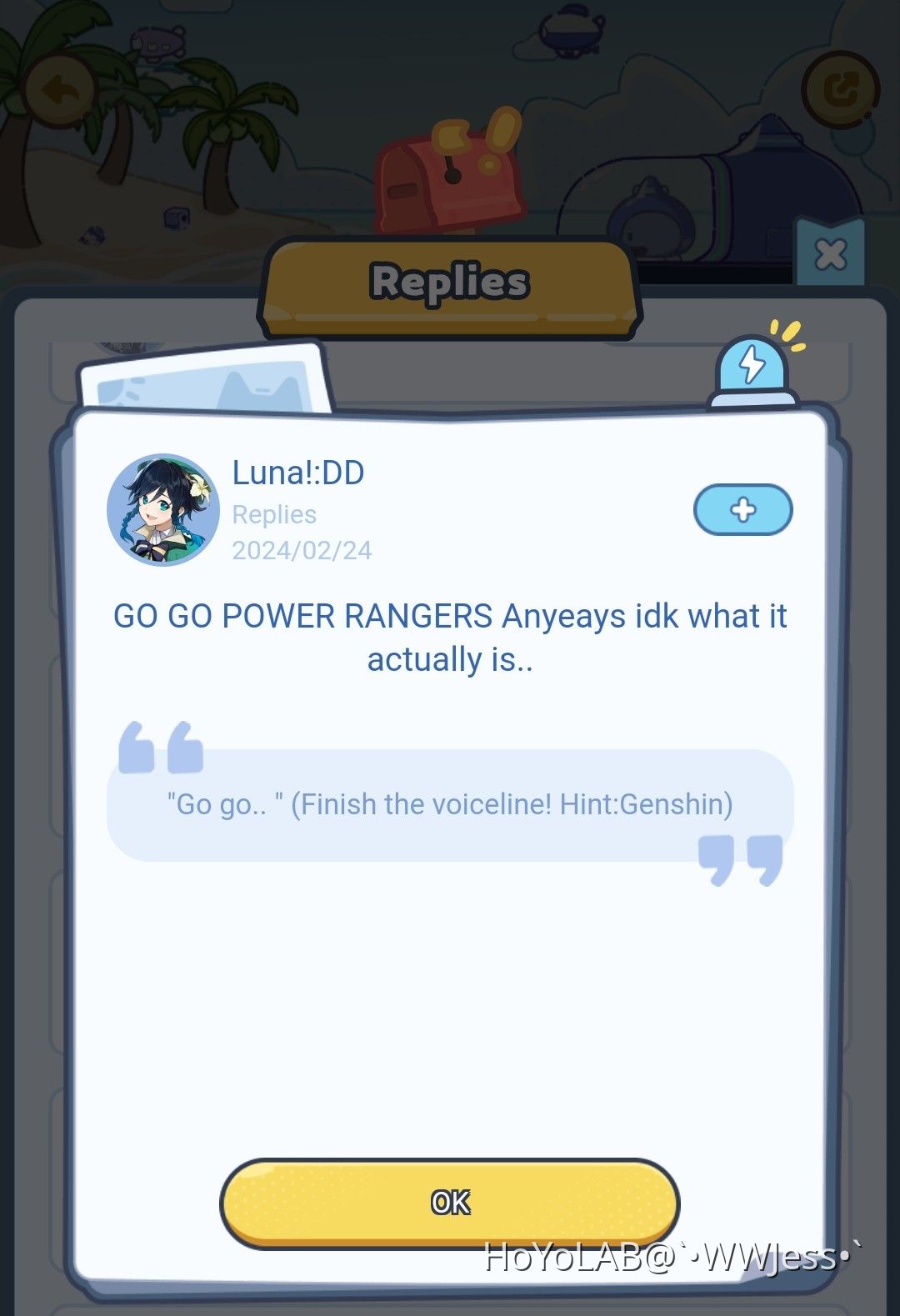Follow Luna!:DD with the plus button

(x=742, y=509)
